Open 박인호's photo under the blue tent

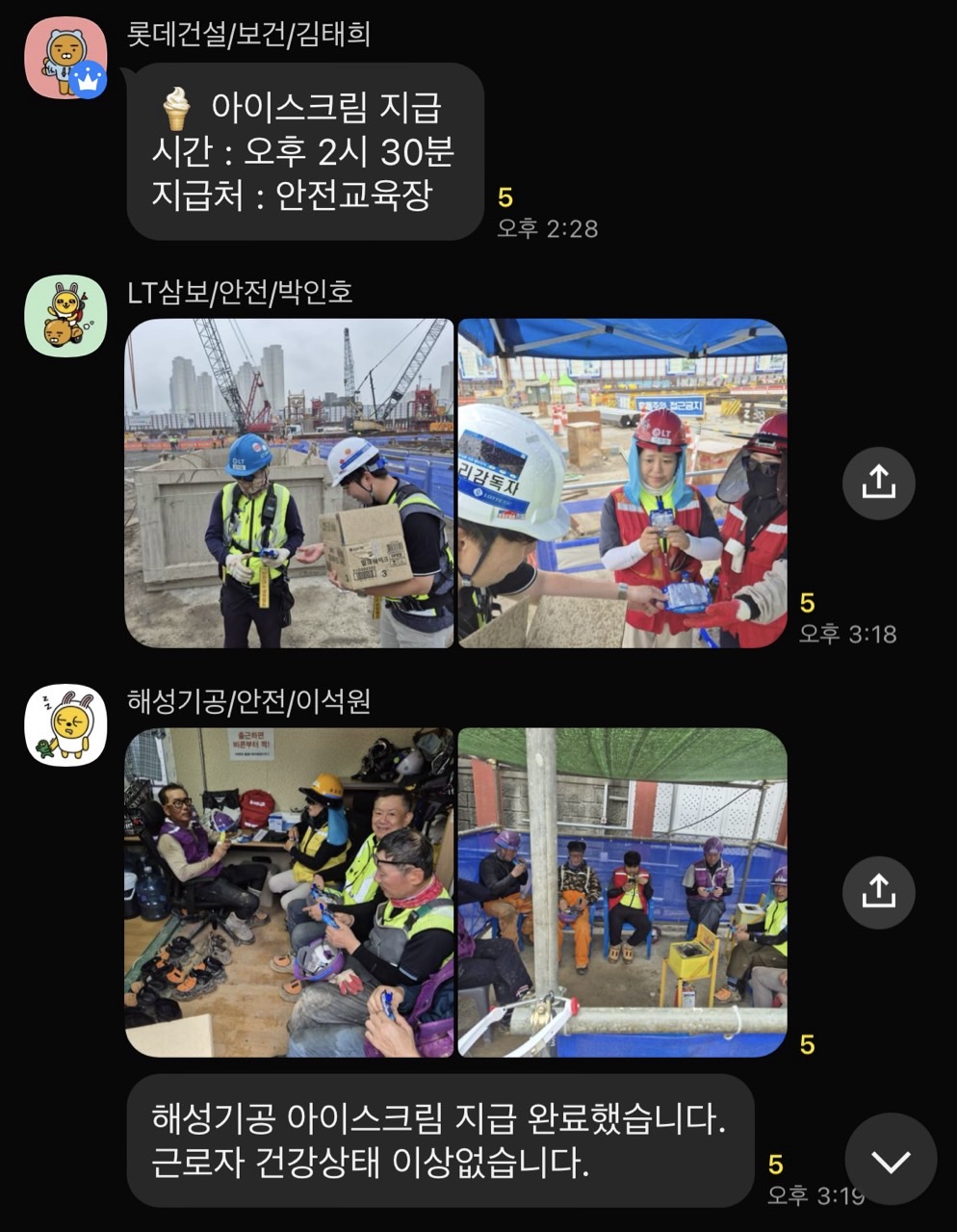pyautogui.click(x=622, y=483)
